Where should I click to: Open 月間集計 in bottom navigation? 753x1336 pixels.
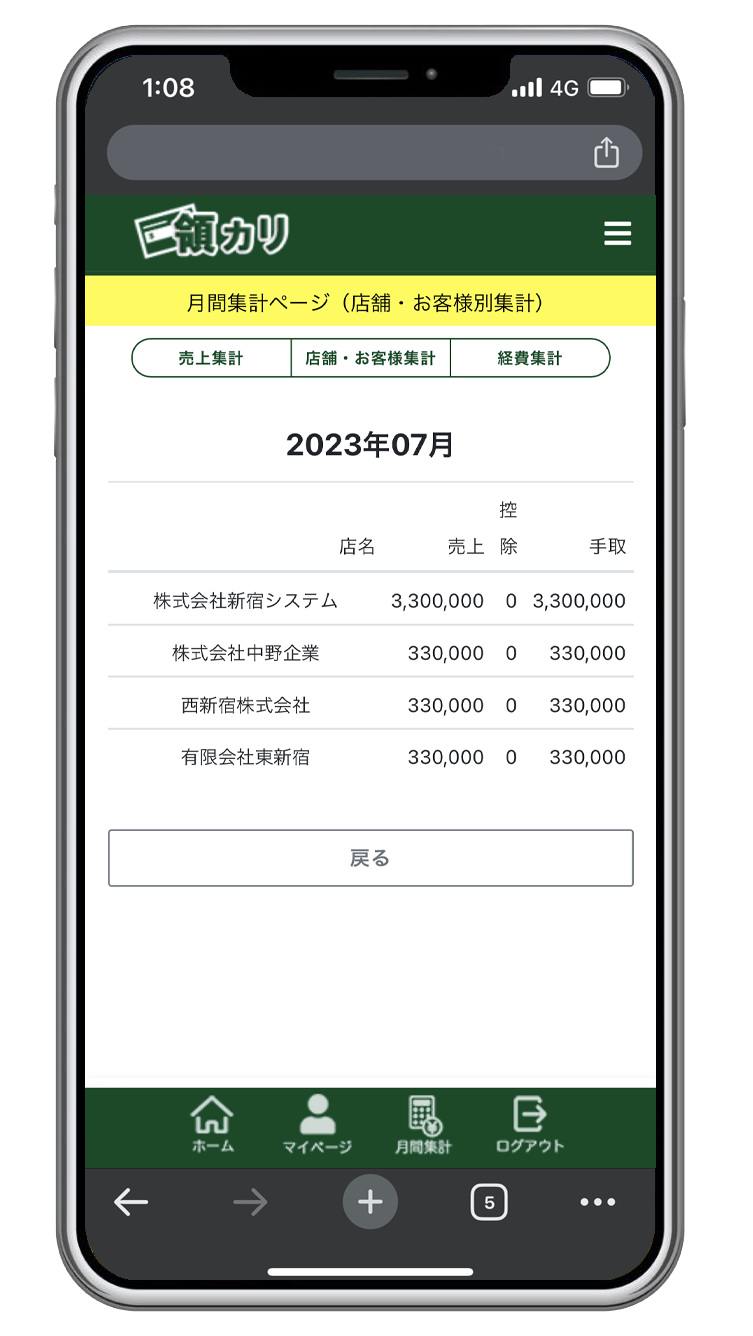pyautogui.click(x=423, y=1126)
